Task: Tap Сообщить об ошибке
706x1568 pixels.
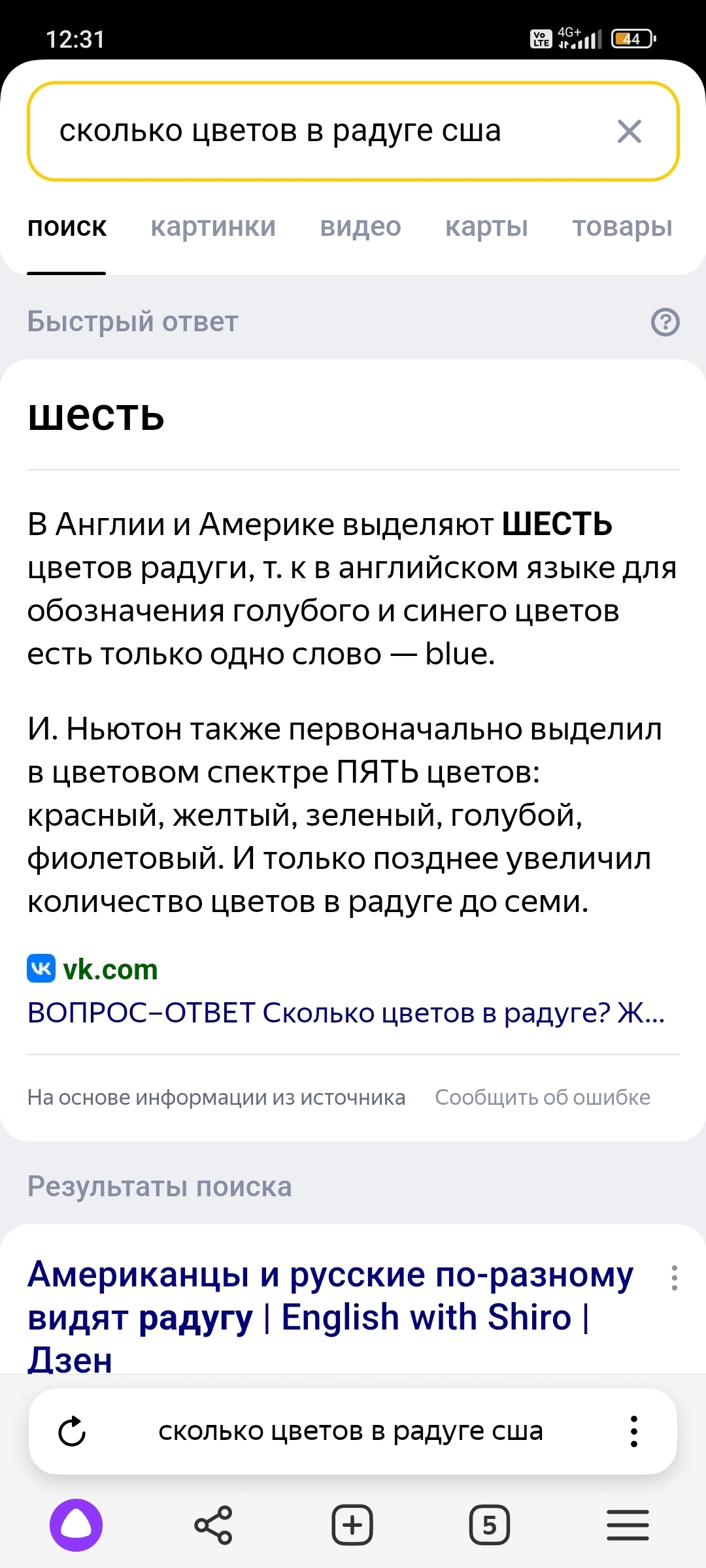Action: [x=543, y=1098]
